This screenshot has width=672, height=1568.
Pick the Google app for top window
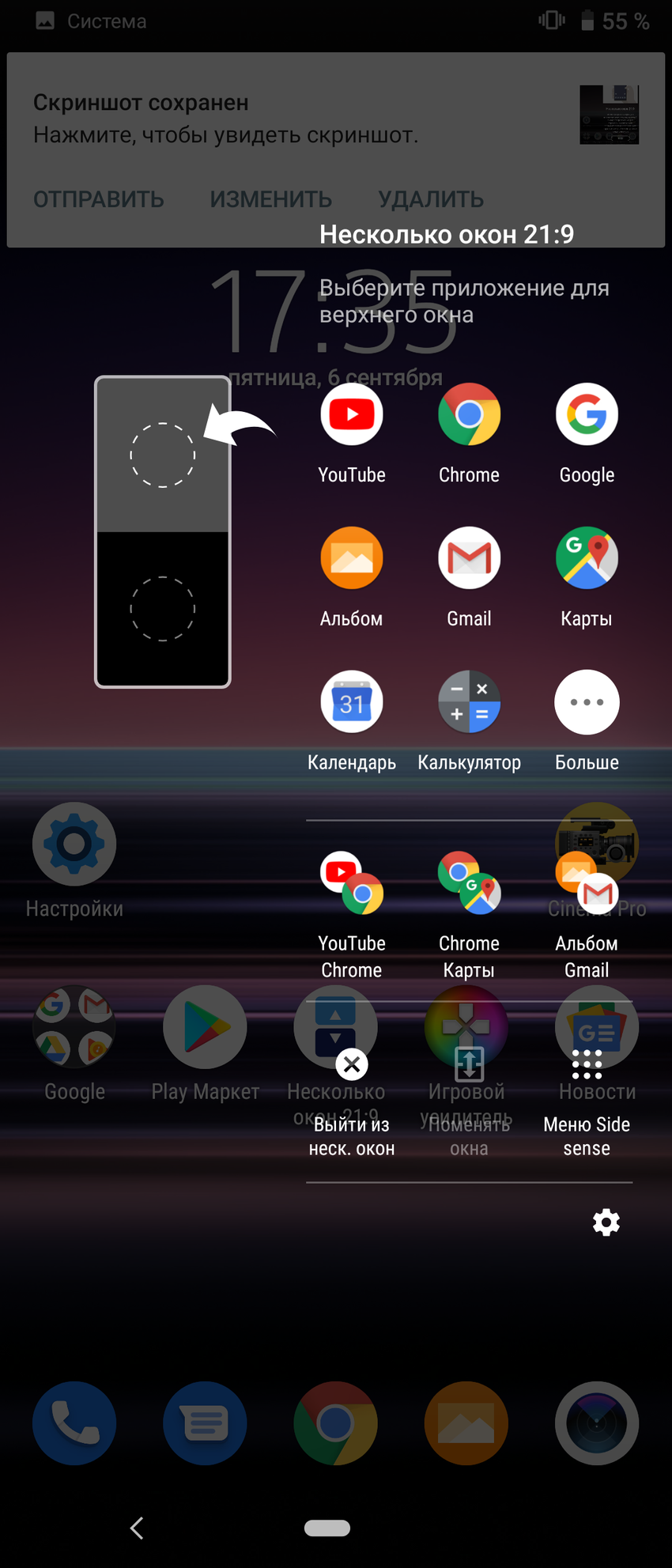point(587,415)
